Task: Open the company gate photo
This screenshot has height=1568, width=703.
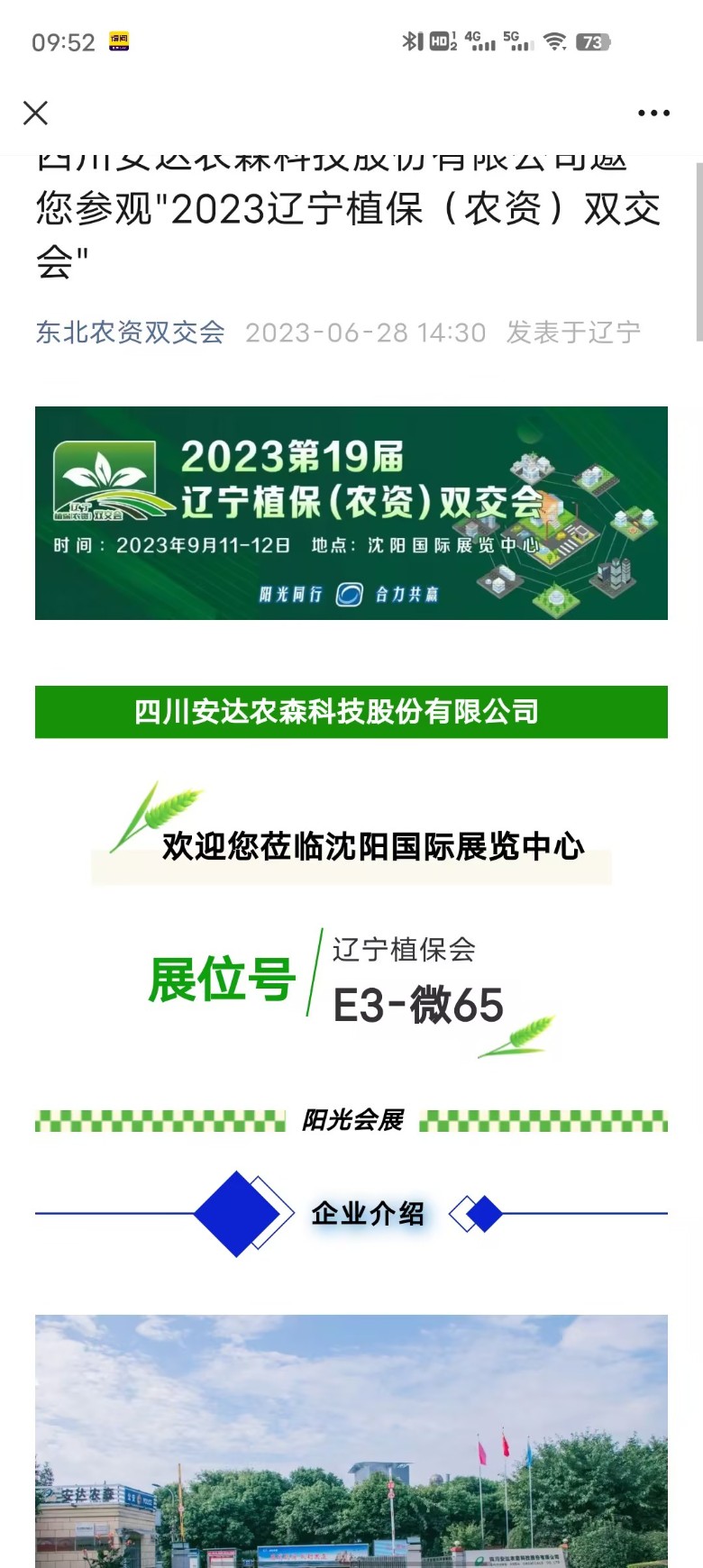Action: click(351, 1440)
